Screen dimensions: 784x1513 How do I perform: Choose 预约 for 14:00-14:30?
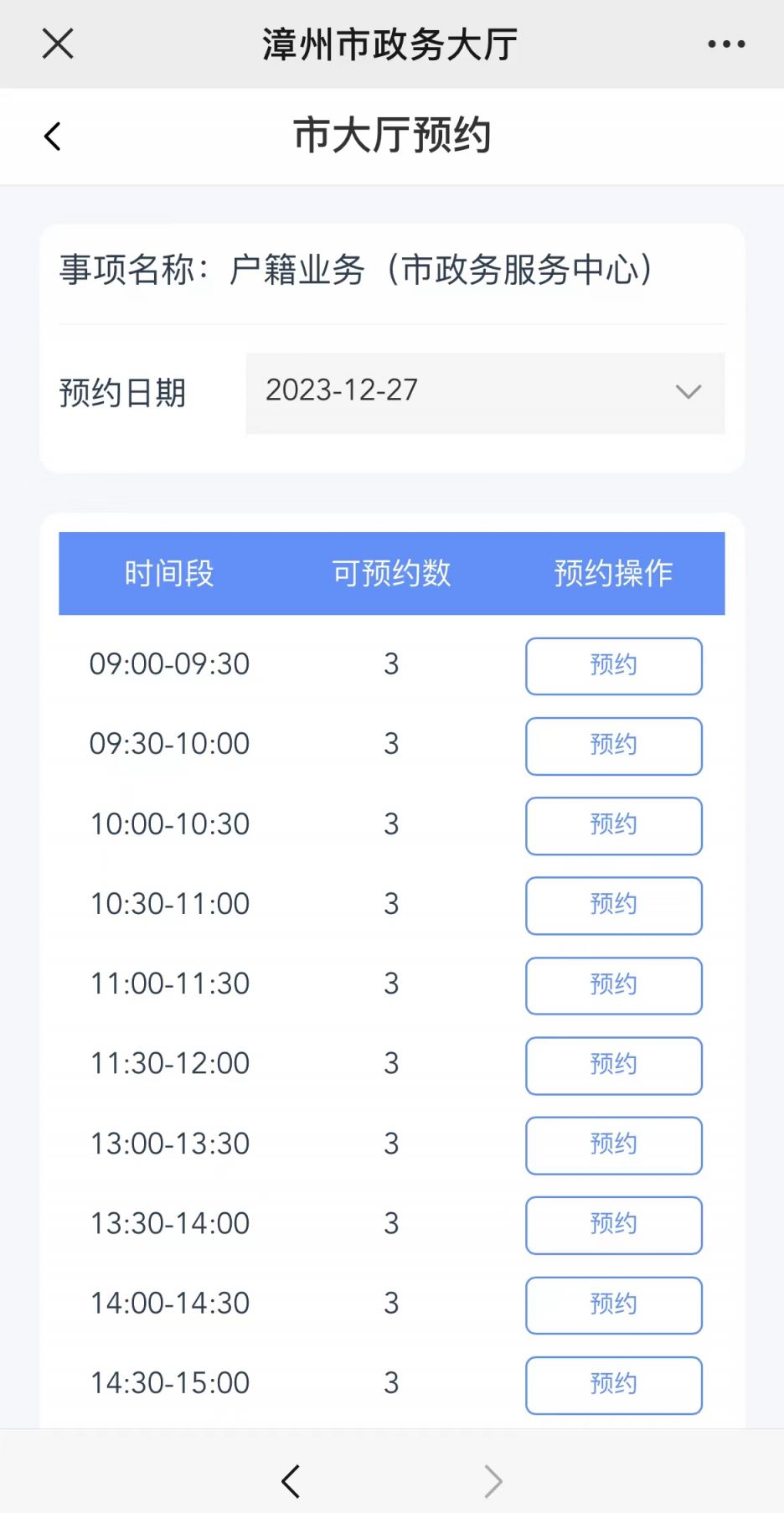613,1304
